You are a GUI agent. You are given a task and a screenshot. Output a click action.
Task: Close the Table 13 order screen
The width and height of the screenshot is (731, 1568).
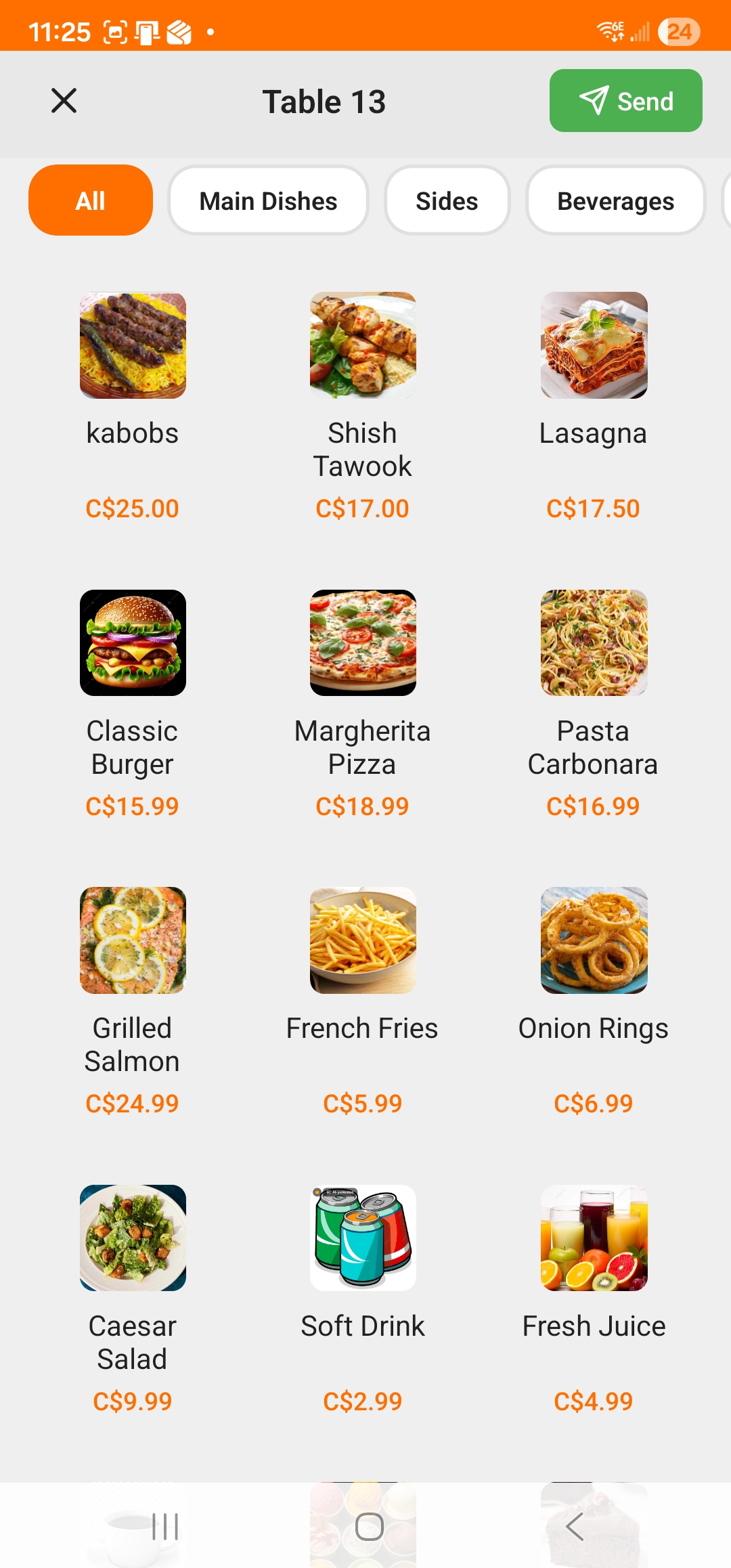click(63, 101)
